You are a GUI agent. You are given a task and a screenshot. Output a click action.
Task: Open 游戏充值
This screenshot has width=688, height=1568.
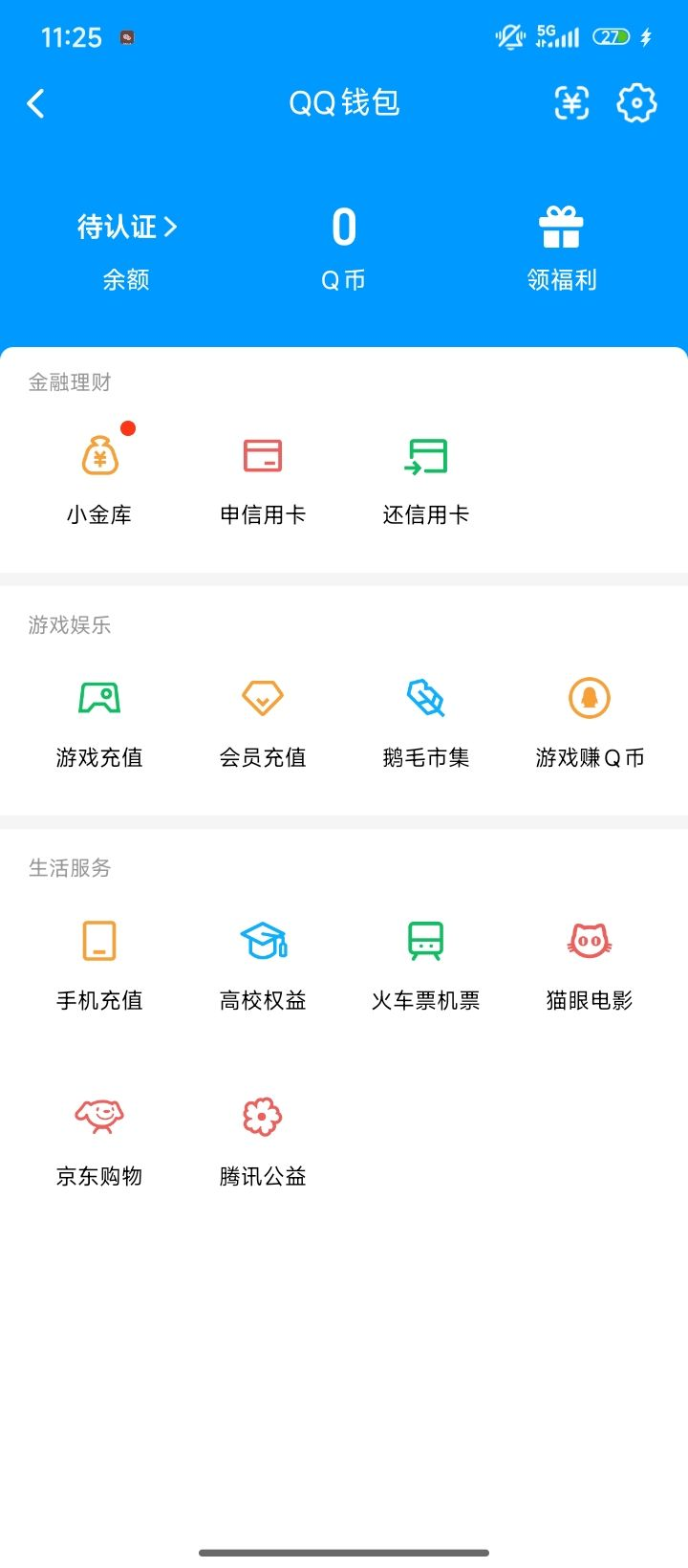click(x=99, y=721)
